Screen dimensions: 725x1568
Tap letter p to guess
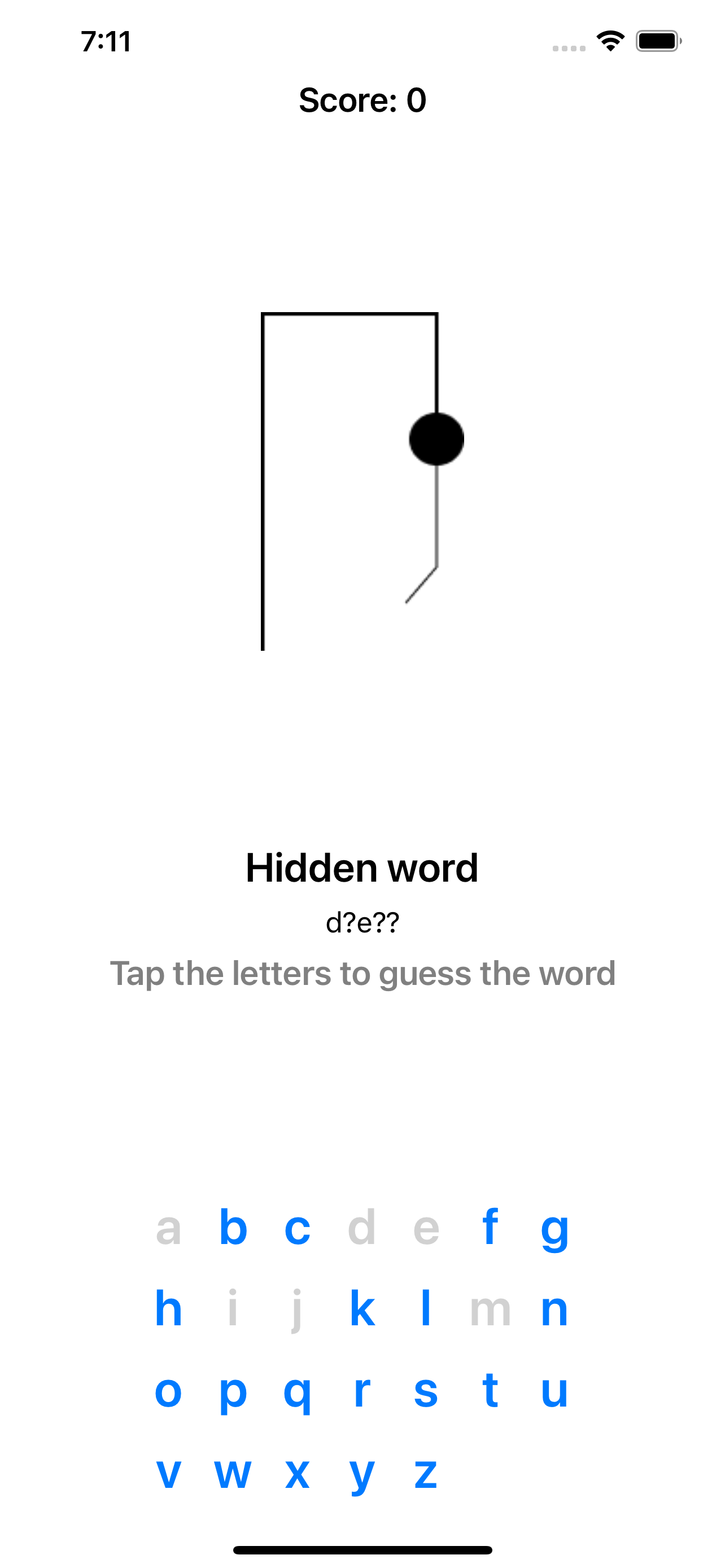[x=233, y=1391]
